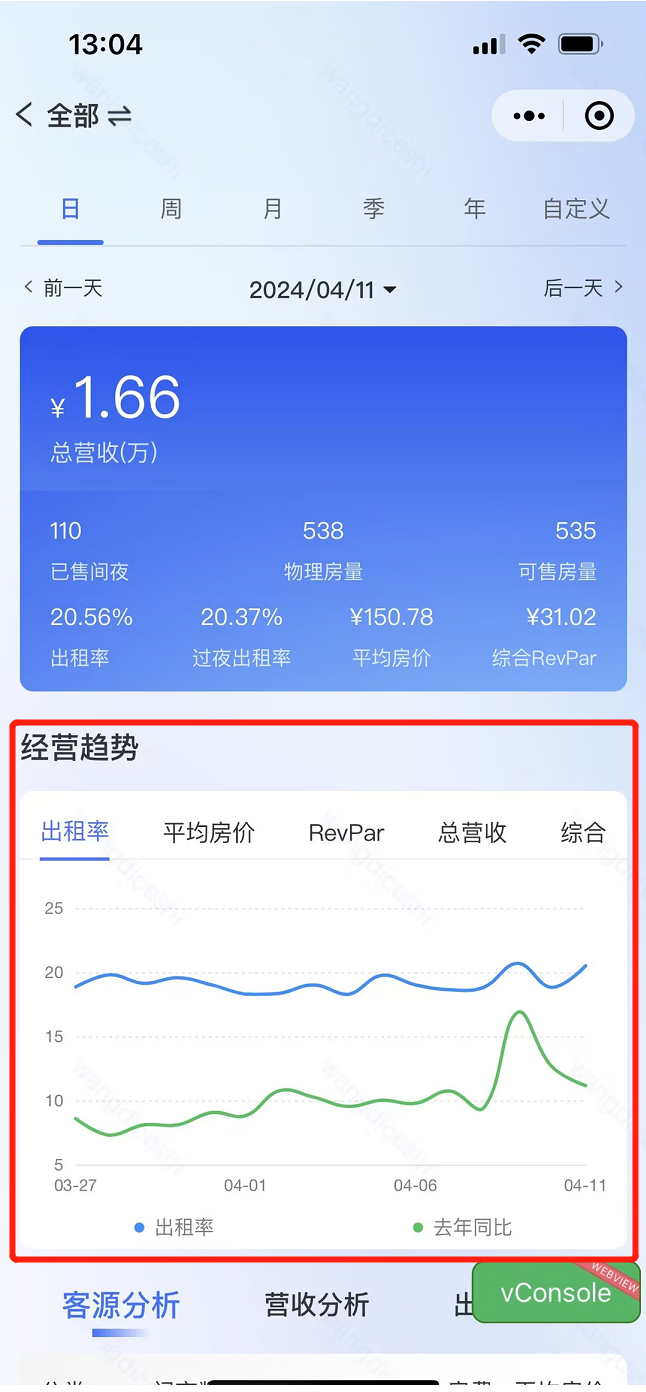
Task: Show the RevPar trend chart
Action: click(346, 833)
